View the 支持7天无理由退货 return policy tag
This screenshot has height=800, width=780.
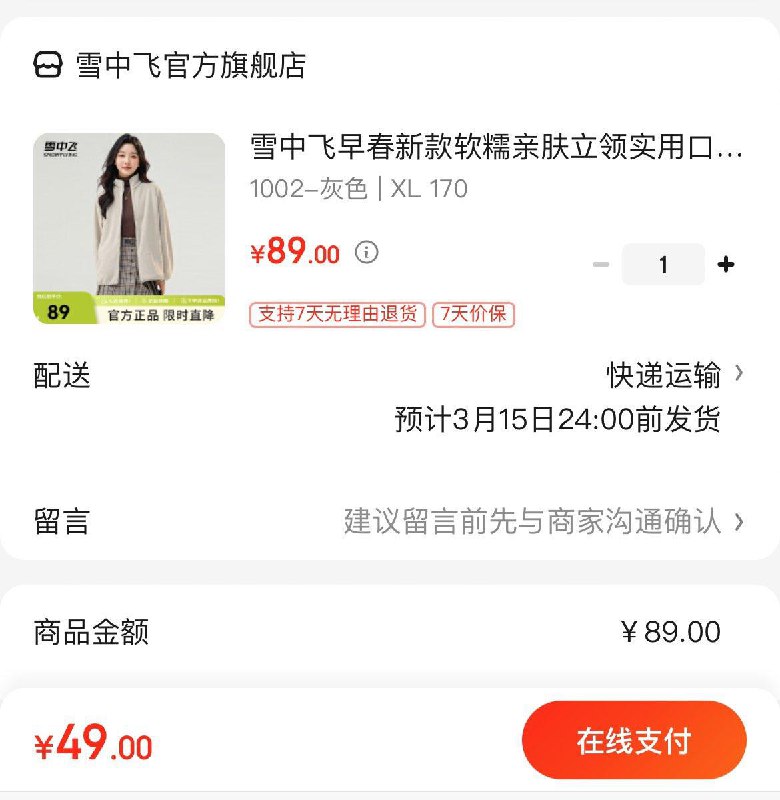coord(338,314)
